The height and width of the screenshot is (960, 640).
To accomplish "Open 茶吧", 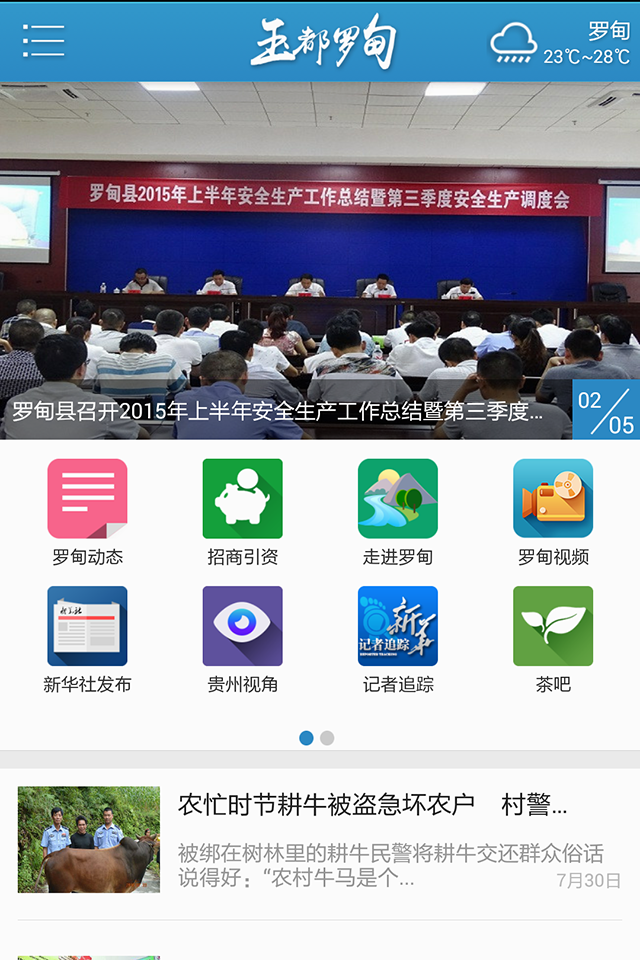I will pyautogui.click(x=553, y=640).
